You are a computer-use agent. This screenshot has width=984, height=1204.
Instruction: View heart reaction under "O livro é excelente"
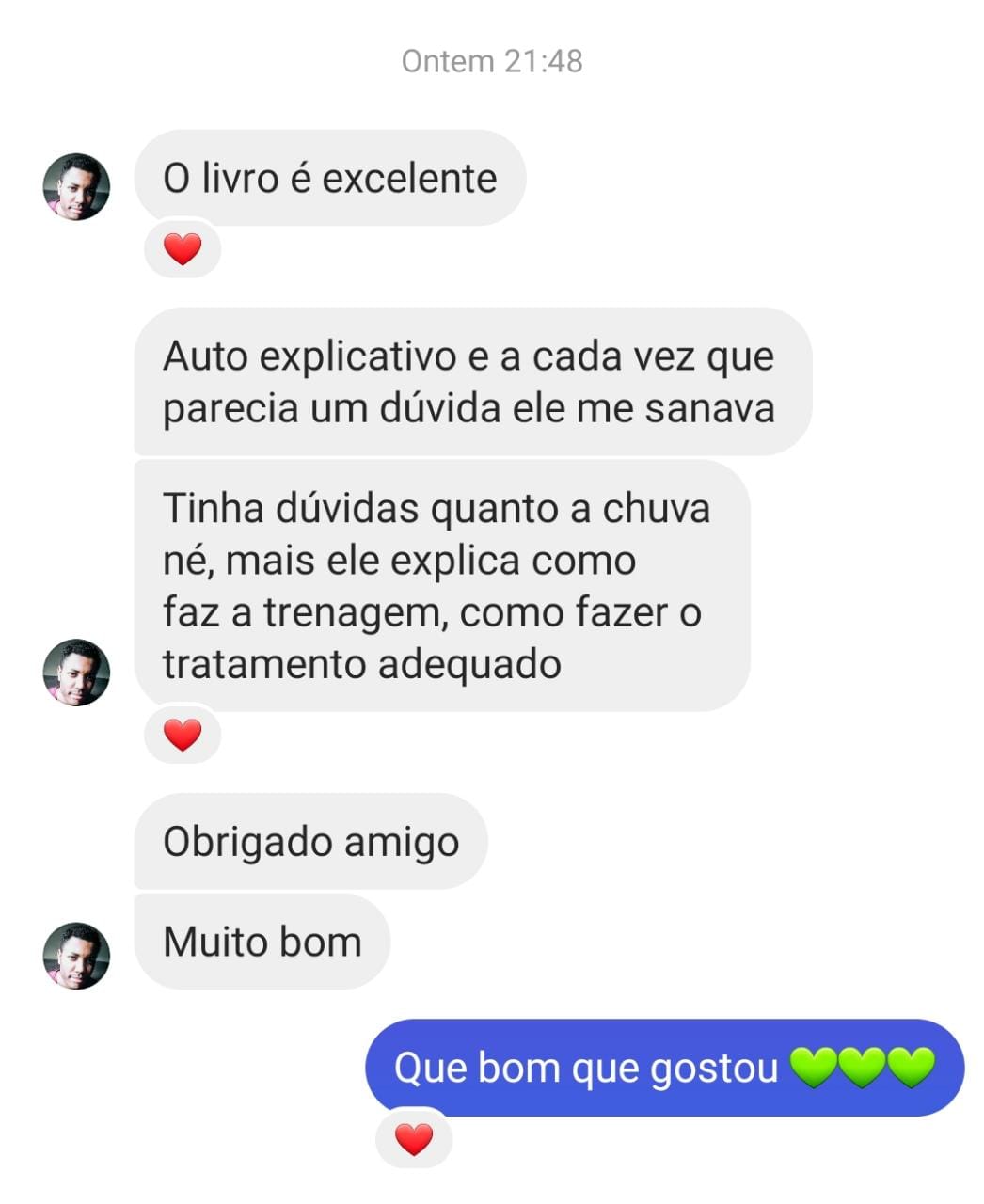pyautogui.click(x=183, y=249)
